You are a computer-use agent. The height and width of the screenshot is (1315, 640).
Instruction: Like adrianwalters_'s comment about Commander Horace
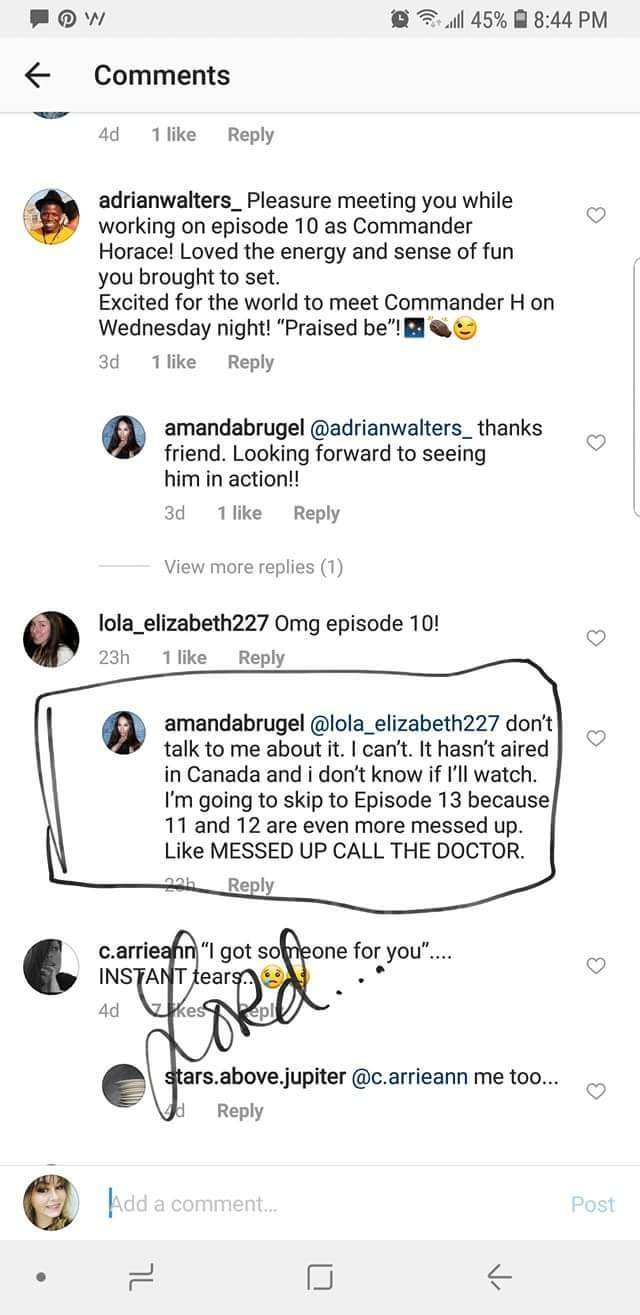(596, 215)
